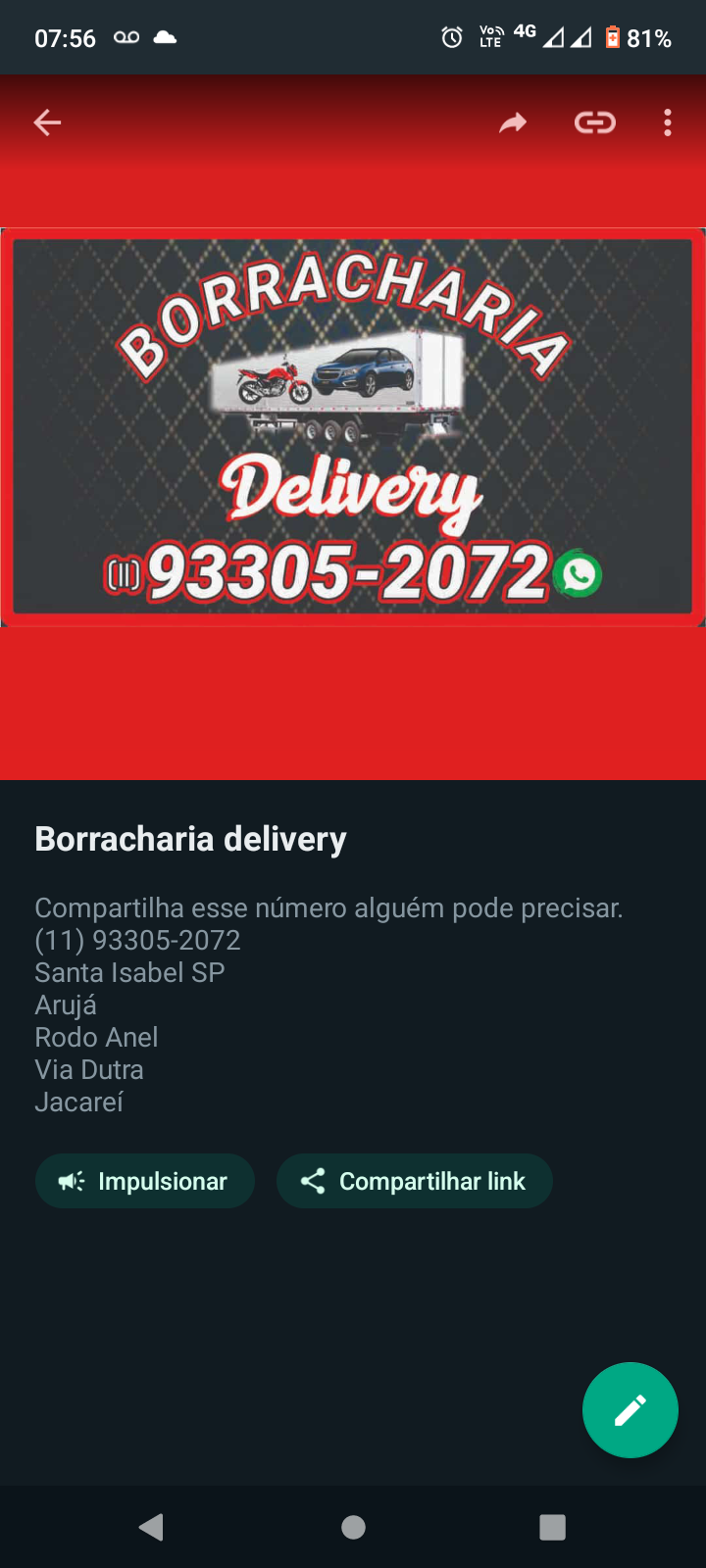Viewport: 706px width, 1568px height.
Task: Tap the Android back navigation triangle
Action: coord(151,1526)
